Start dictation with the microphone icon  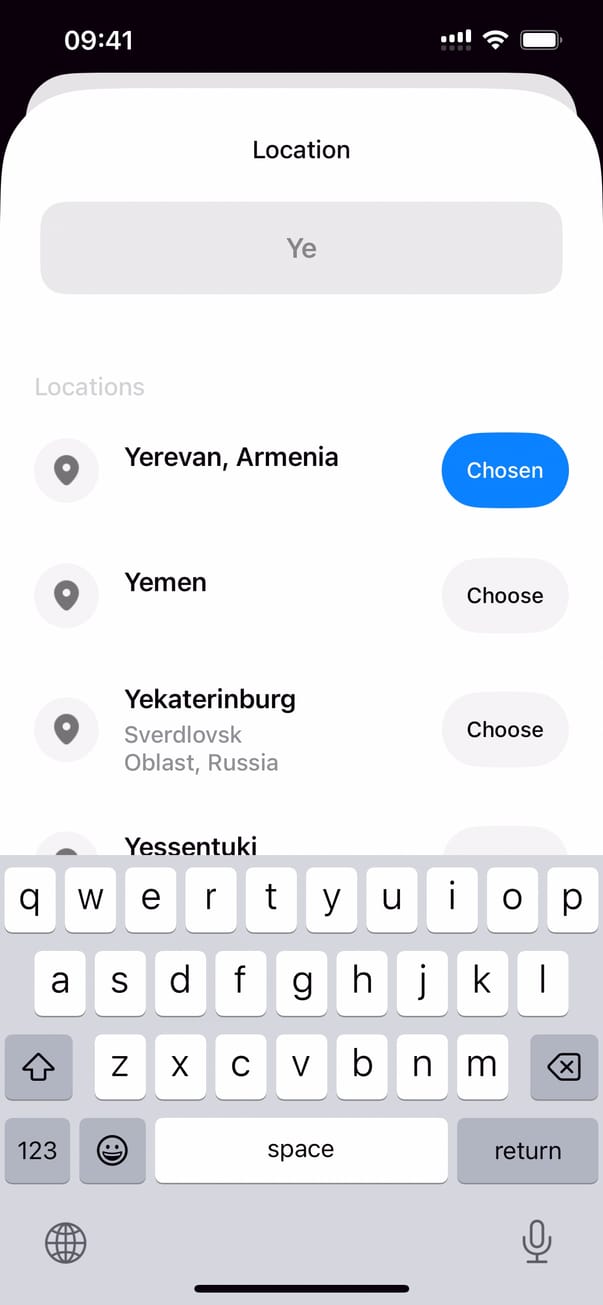coord(537,1243)
